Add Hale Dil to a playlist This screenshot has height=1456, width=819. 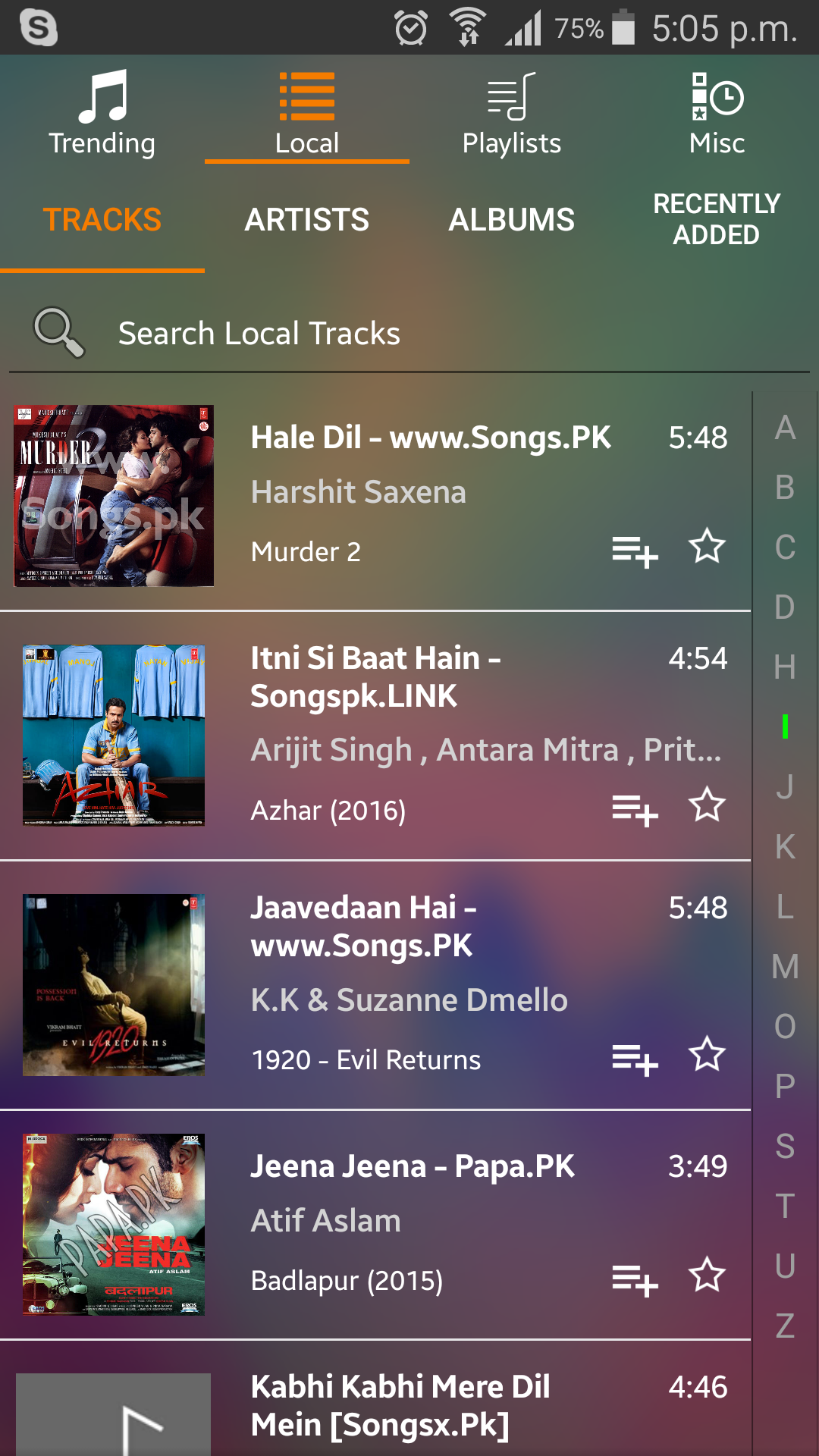pos(634,551)
